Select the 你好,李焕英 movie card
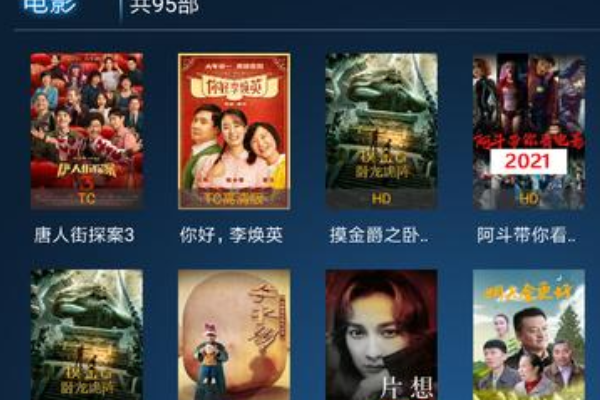This screenshot has height=400, width=600. click(234, 130)
